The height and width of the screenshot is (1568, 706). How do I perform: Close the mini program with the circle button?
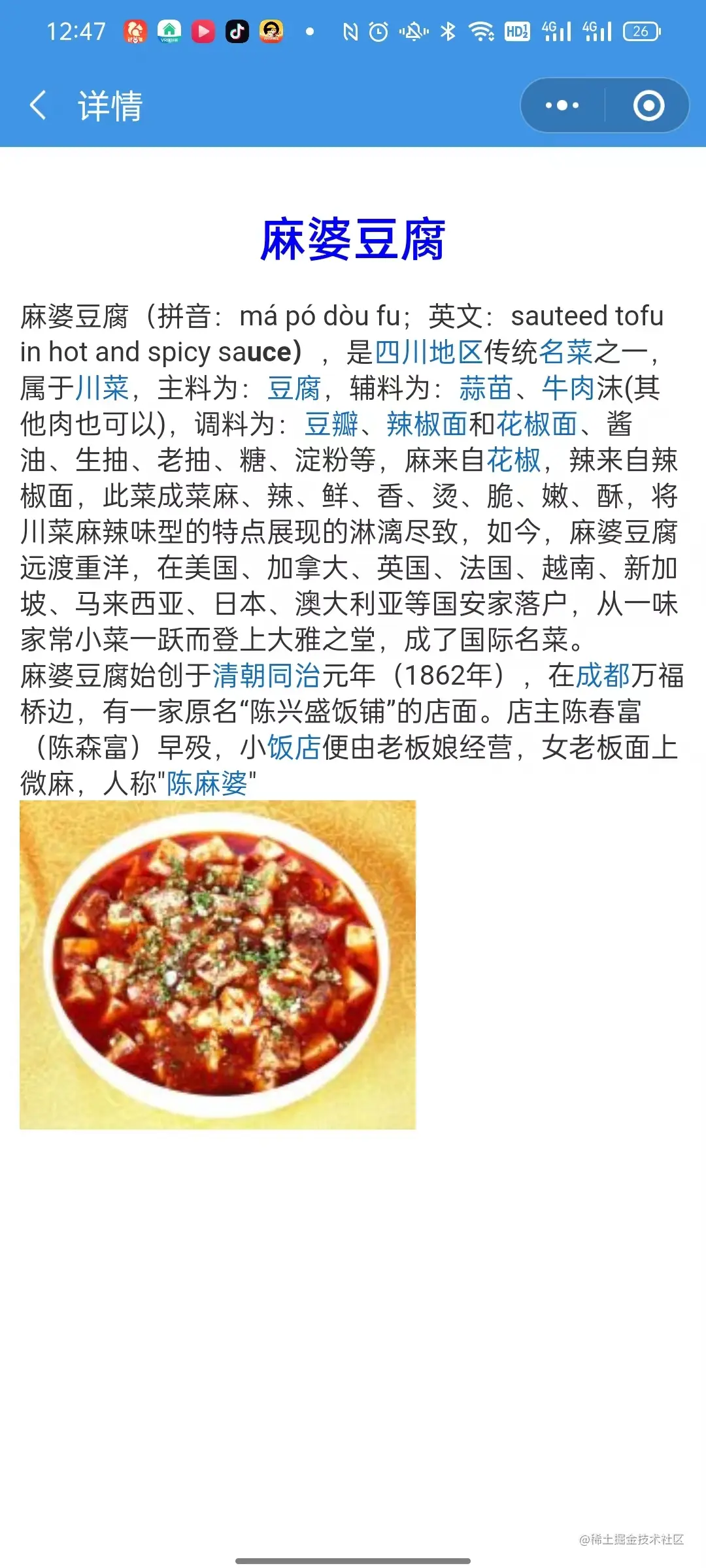click(648, 105)
